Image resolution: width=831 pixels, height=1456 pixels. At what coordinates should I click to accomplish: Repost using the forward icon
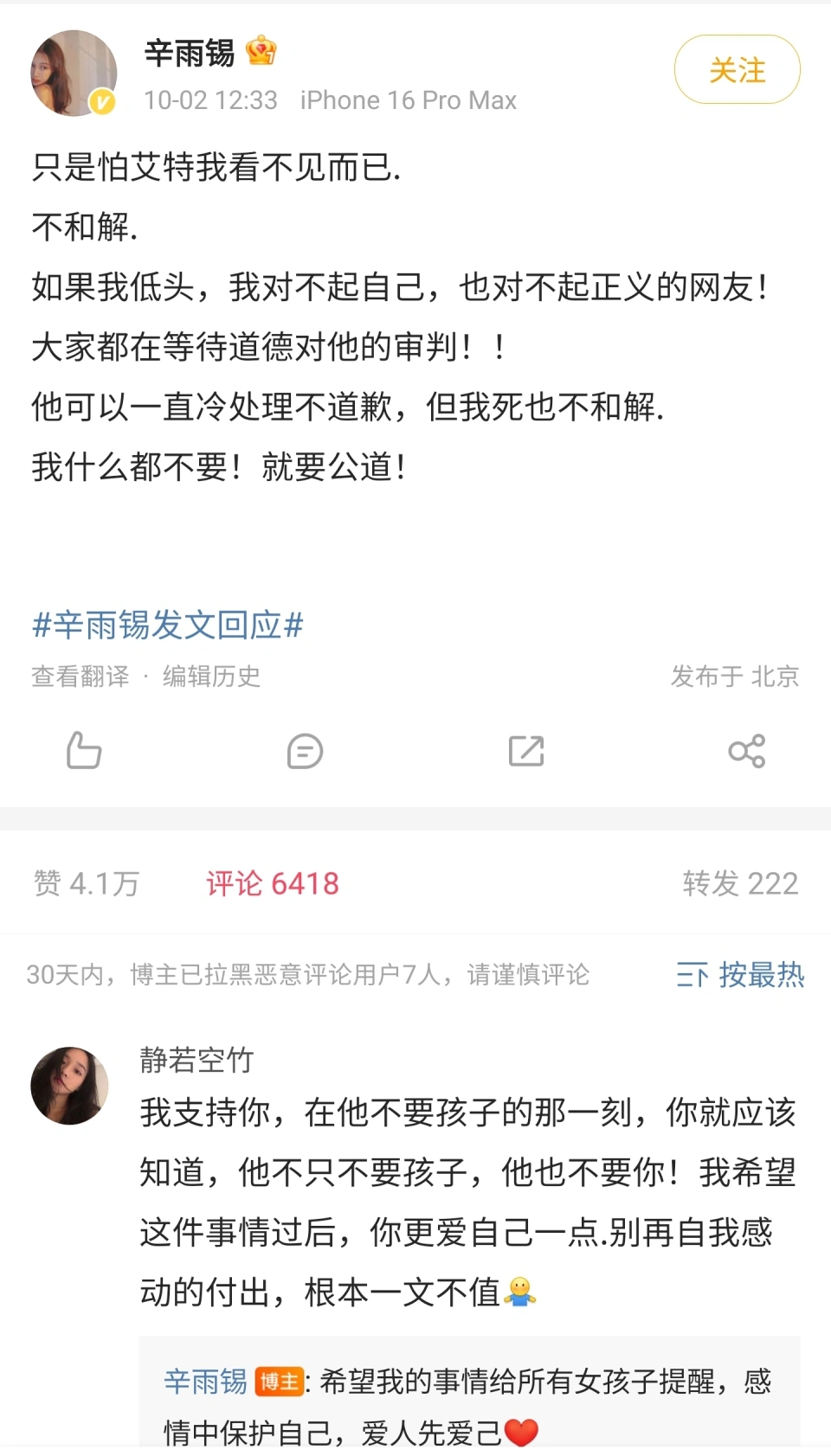click(526, 751)
